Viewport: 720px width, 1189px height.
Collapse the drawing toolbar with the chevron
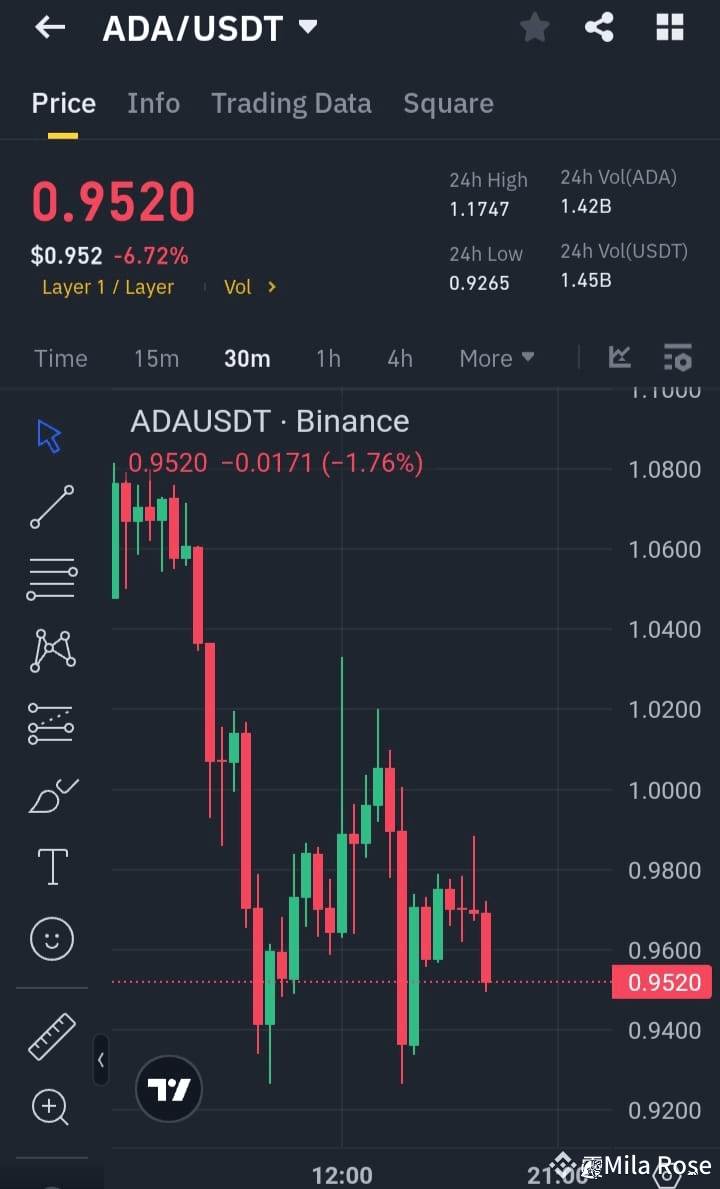point(100,1061)
